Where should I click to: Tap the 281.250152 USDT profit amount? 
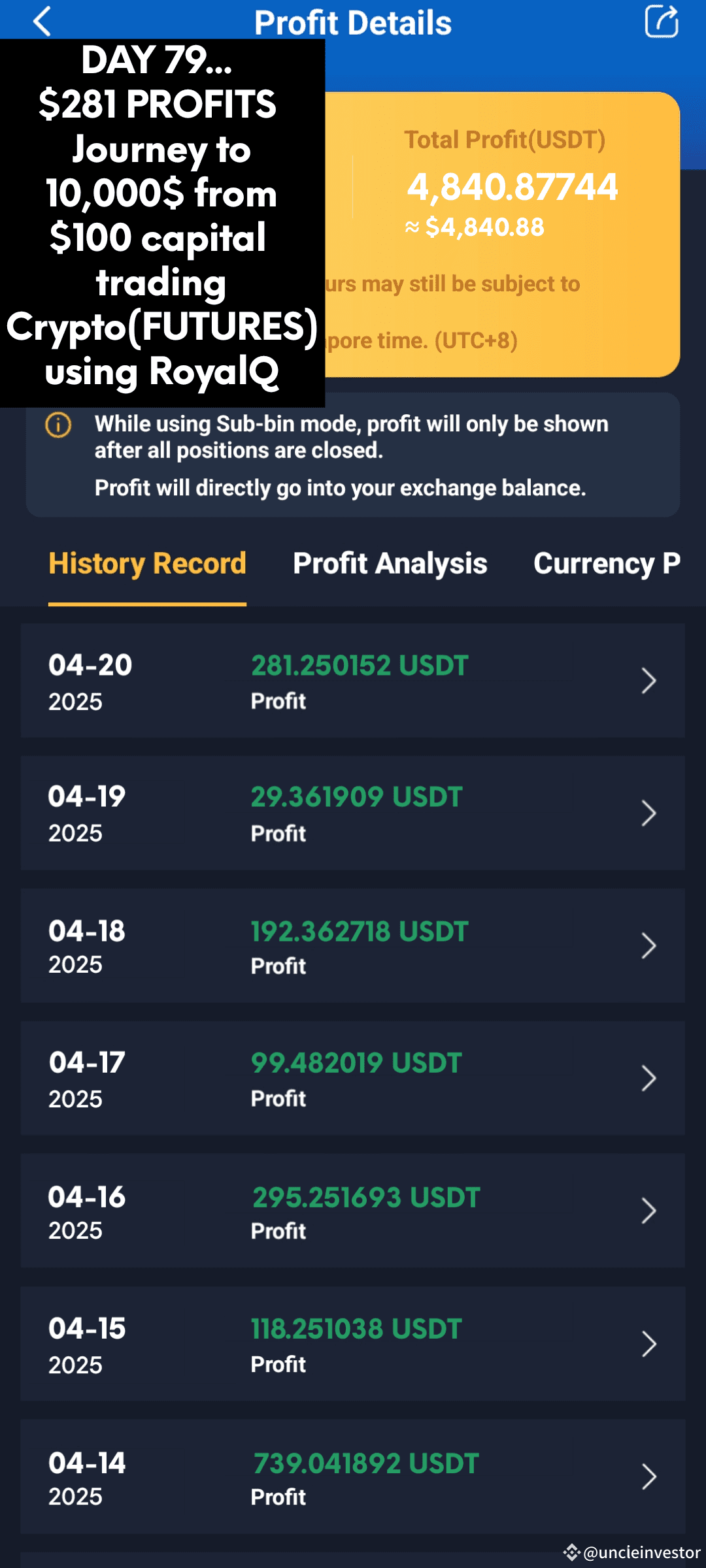(x=359, y=666)
